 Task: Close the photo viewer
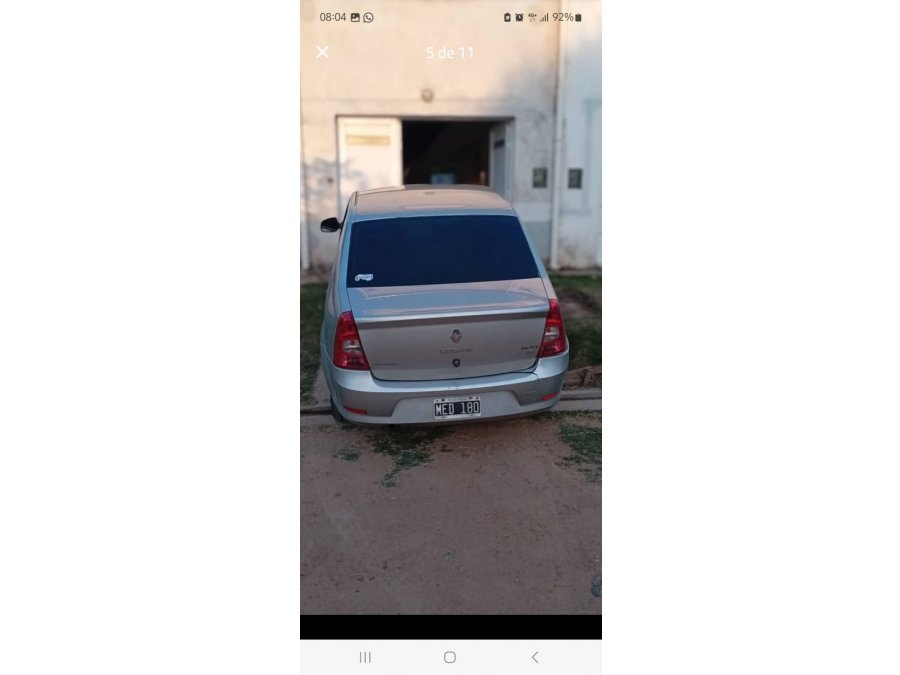322,52
